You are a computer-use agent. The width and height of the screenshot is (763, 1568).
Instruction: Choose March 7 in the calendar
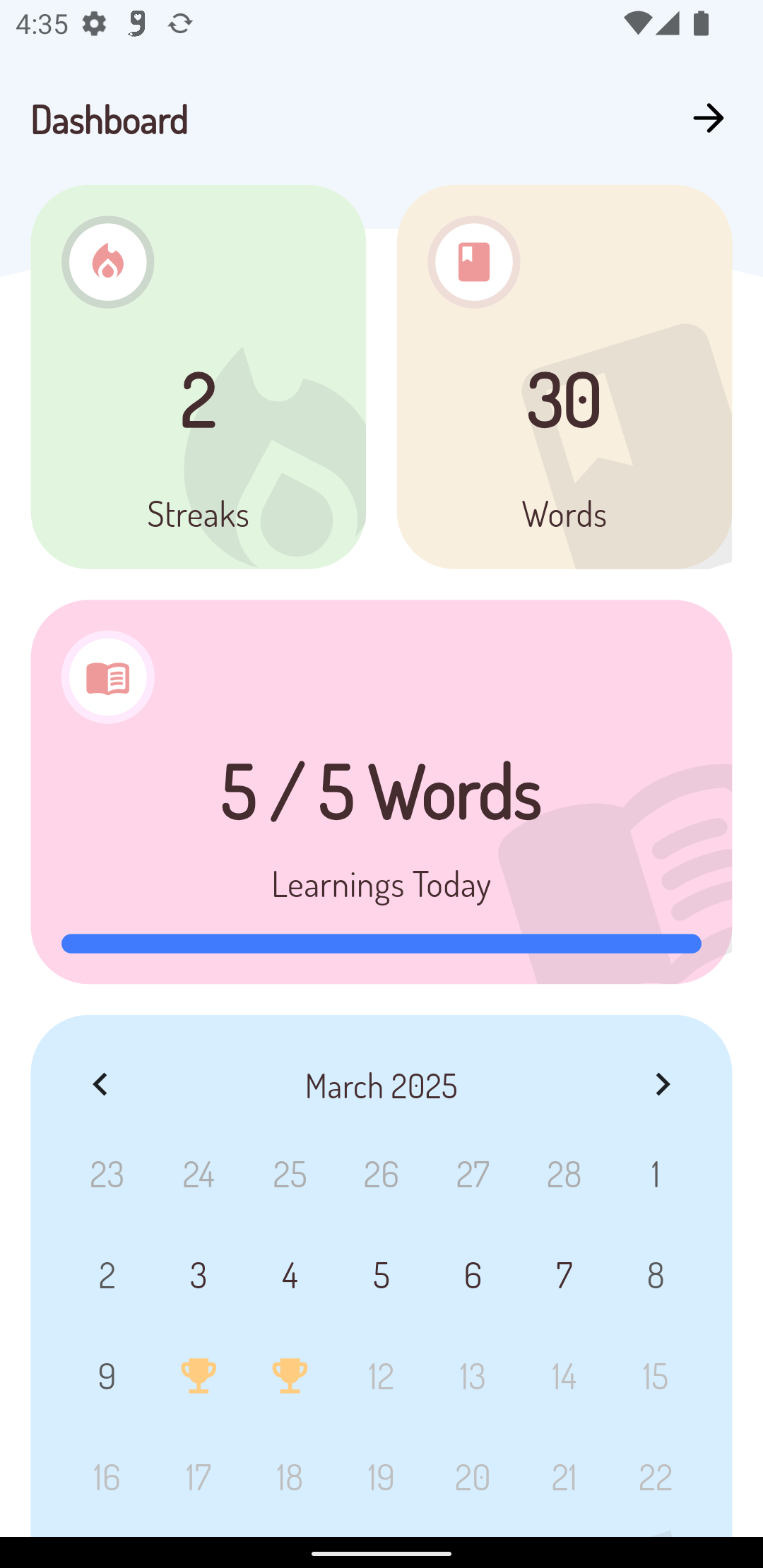(x=564, y=1275)
